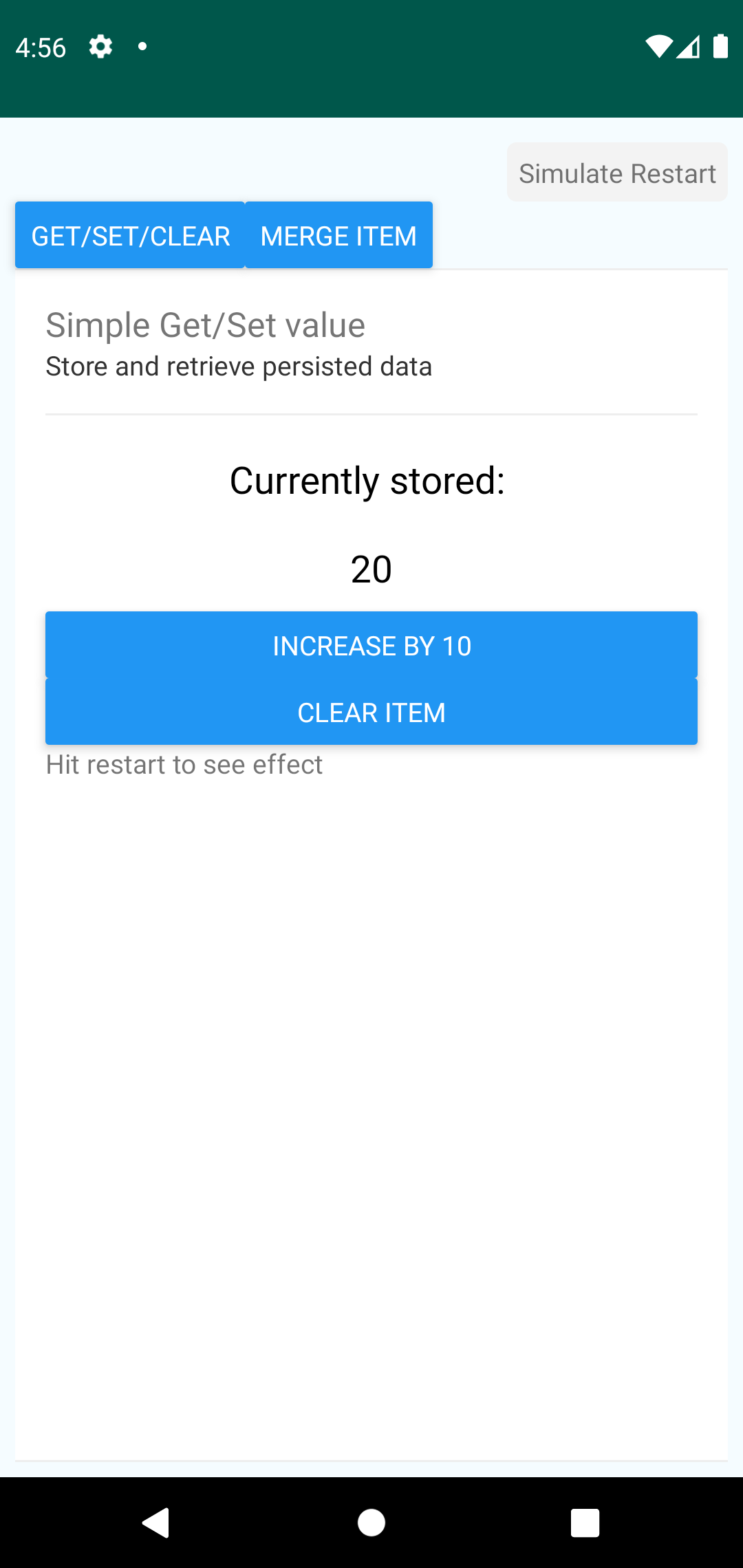Screen dimensions: 743x1568
Task: Clear the stored item
Action: tap(371, 712)
